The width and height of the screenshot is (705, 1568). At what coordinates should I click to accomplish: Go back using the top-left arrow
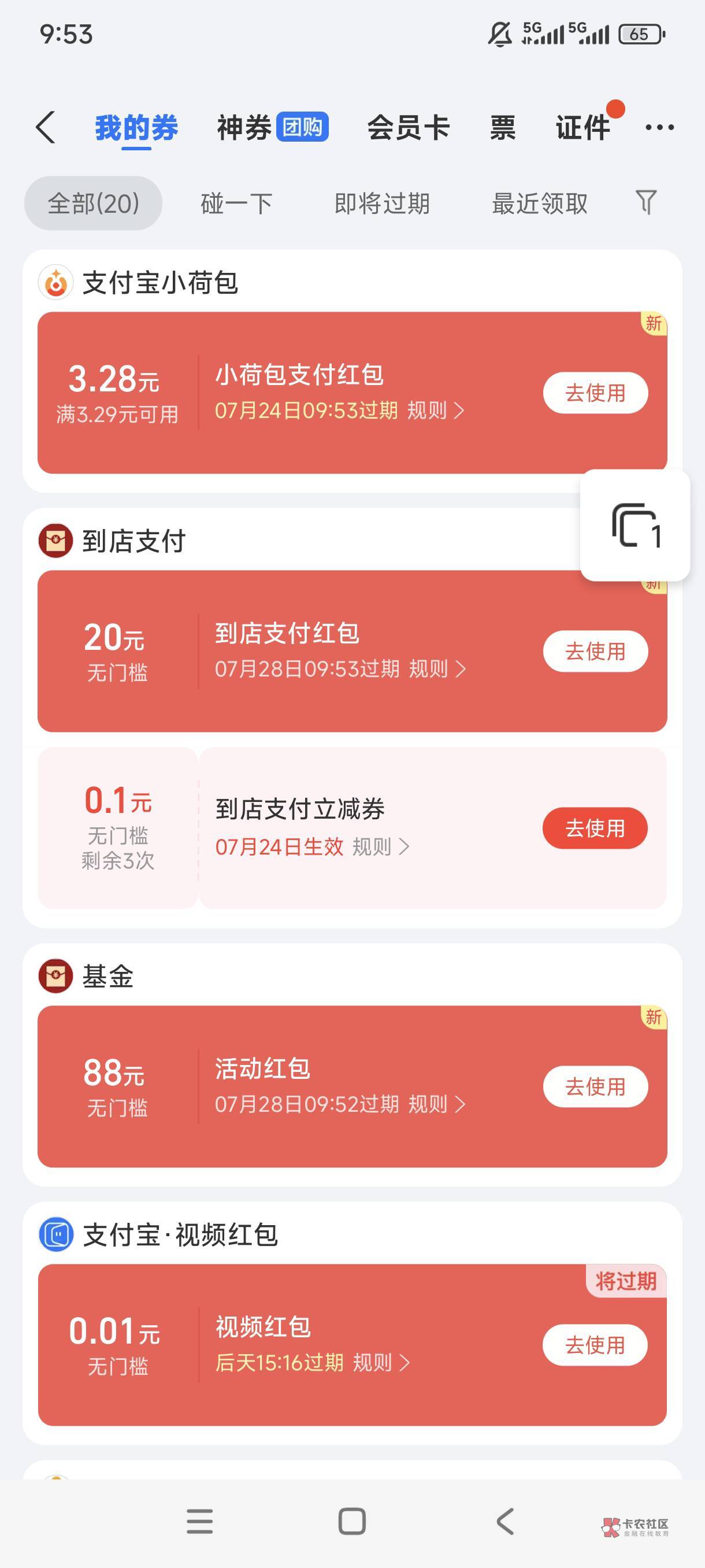pyautogui.click(x=46, y=127)
